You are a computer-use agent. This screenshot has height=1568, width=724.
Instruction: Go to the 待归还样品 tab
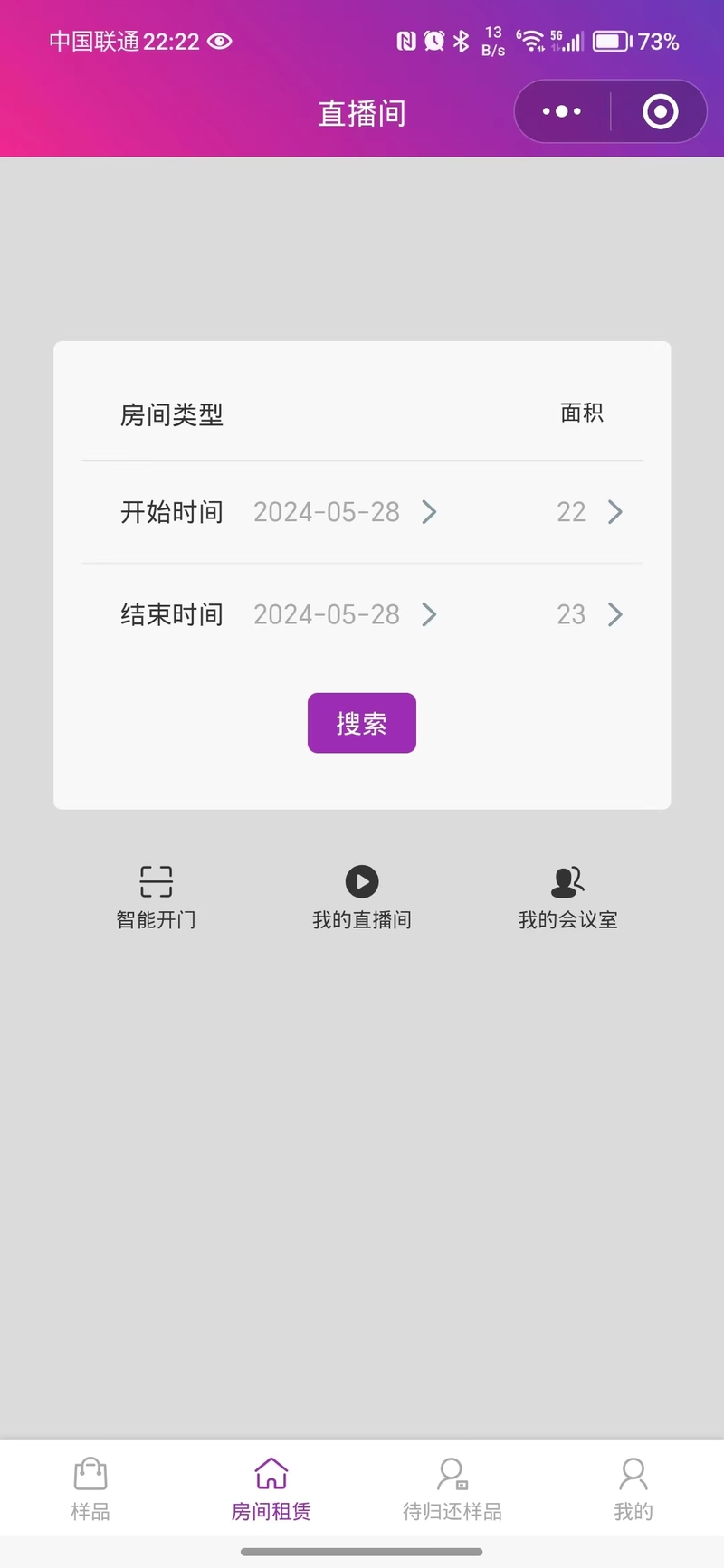click(452, 1488)
